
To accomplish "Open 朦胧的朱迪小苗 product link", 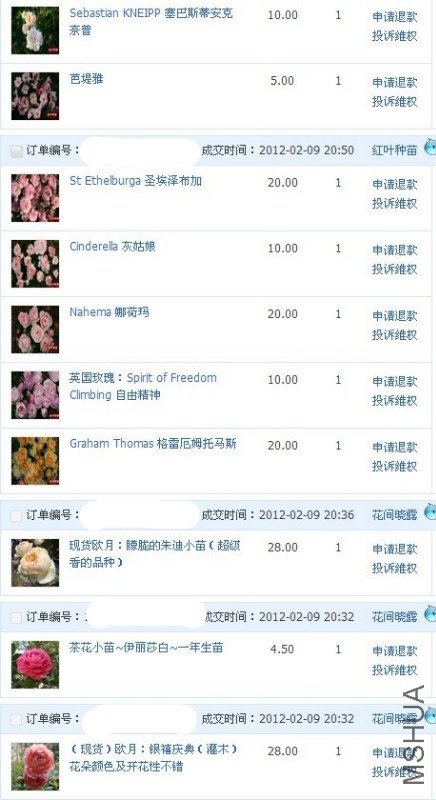I will click(x=155, y=554).
